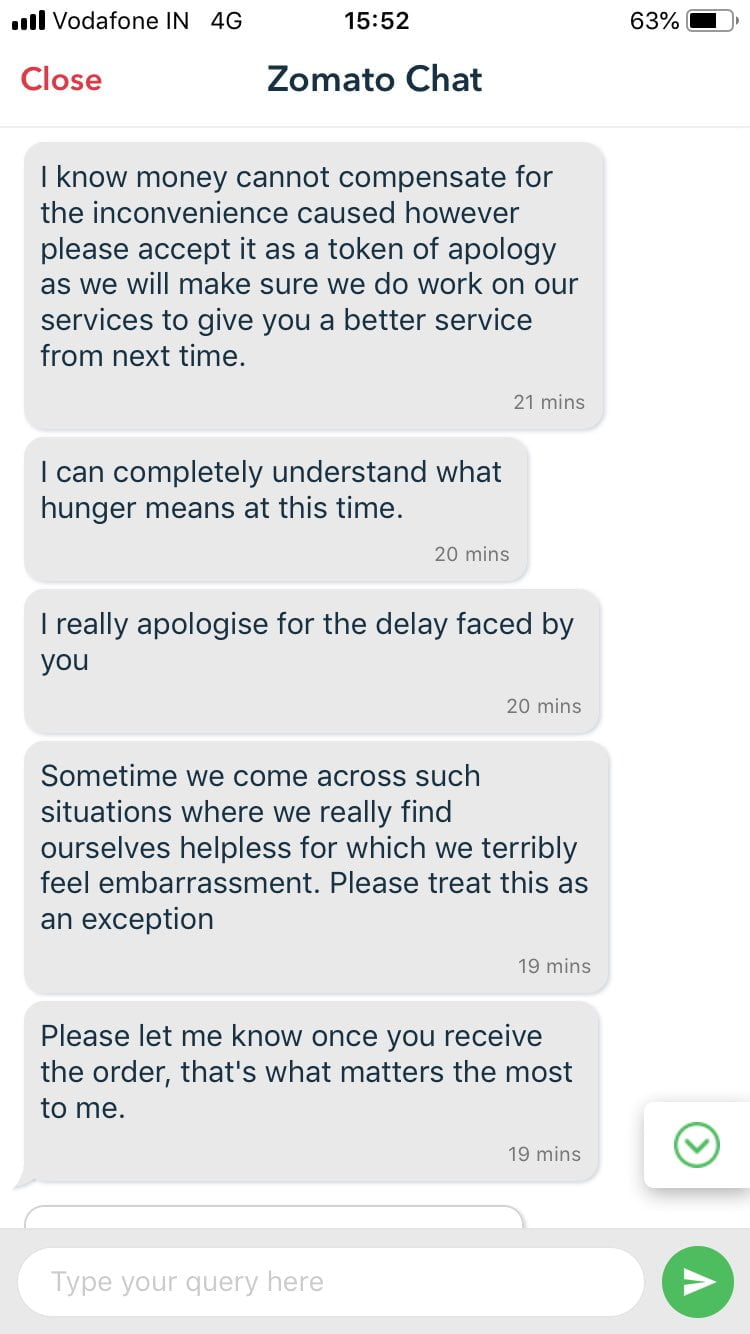The height and width of the screenshot is (1334, 750).
Task: Jump to latest message with the down-arrow button
Action: tap(696, 1145)
